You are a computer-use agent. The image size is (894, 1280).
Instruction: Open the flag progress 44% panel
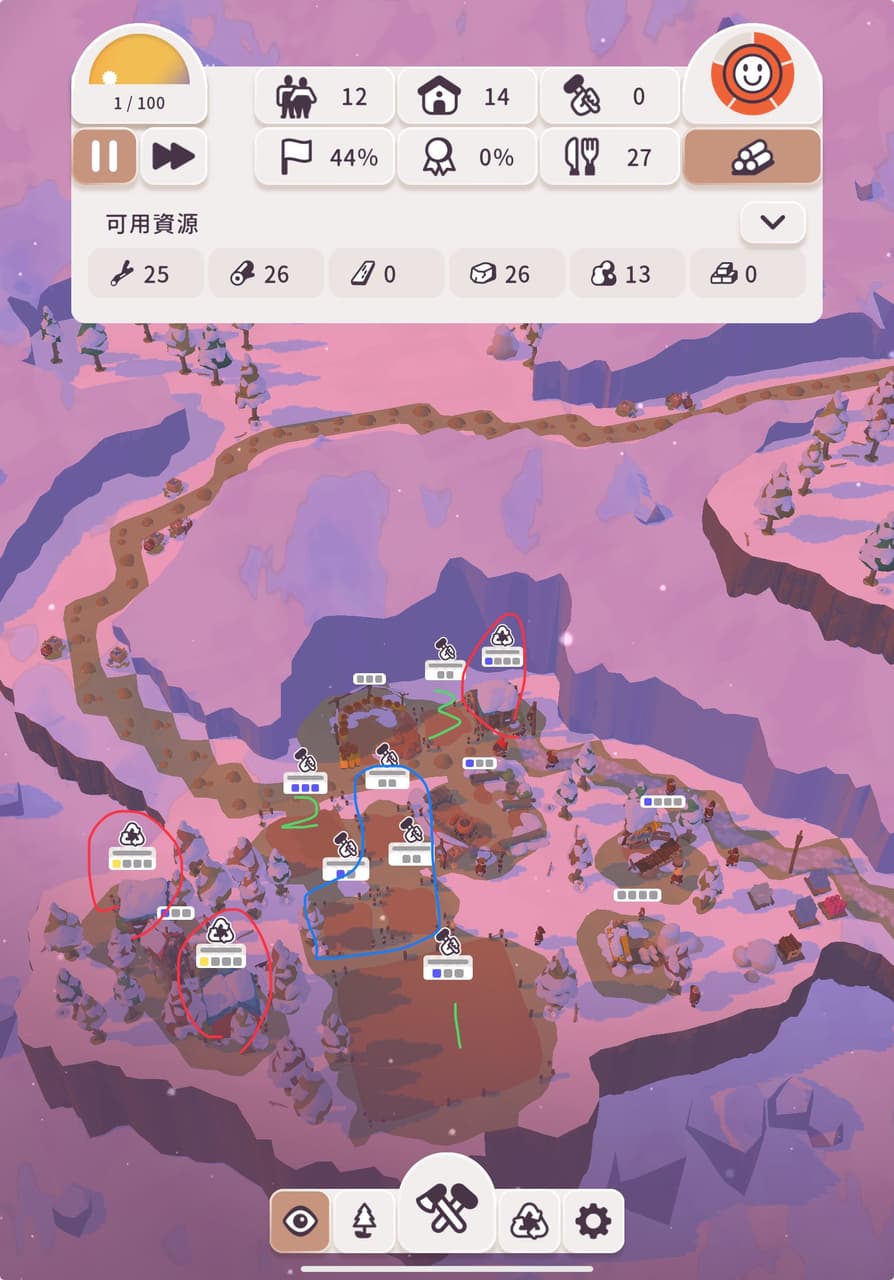coord(323,157)
